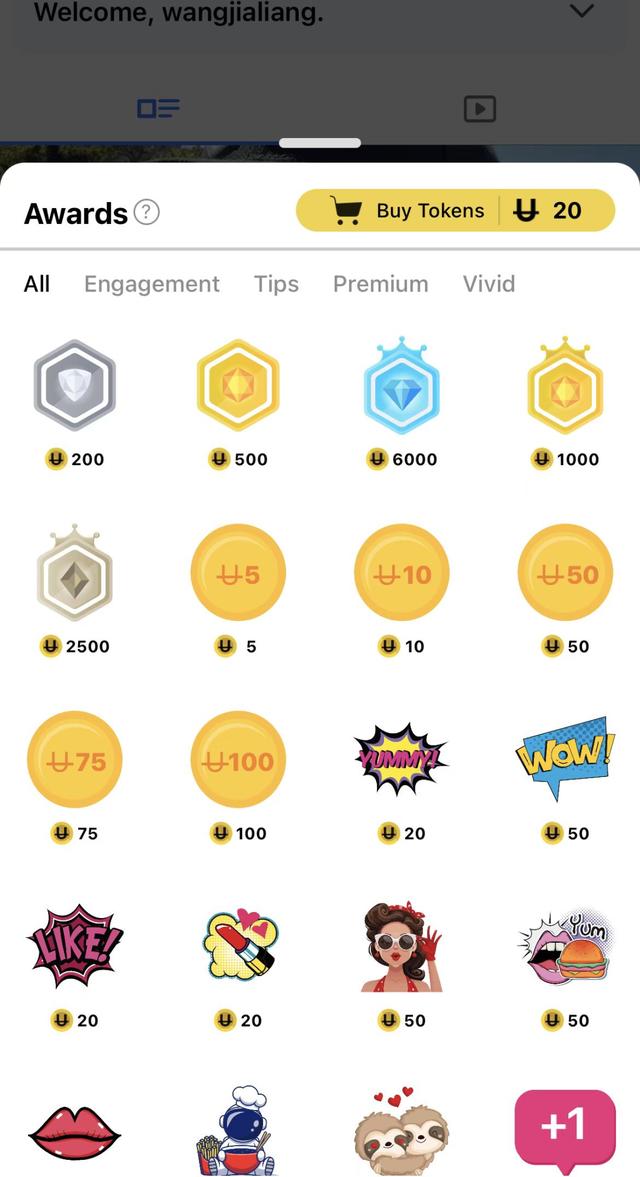Choose the silver award costing 200
The height and width of the screenshot is (1177, 640).
[x=74, y=385]
